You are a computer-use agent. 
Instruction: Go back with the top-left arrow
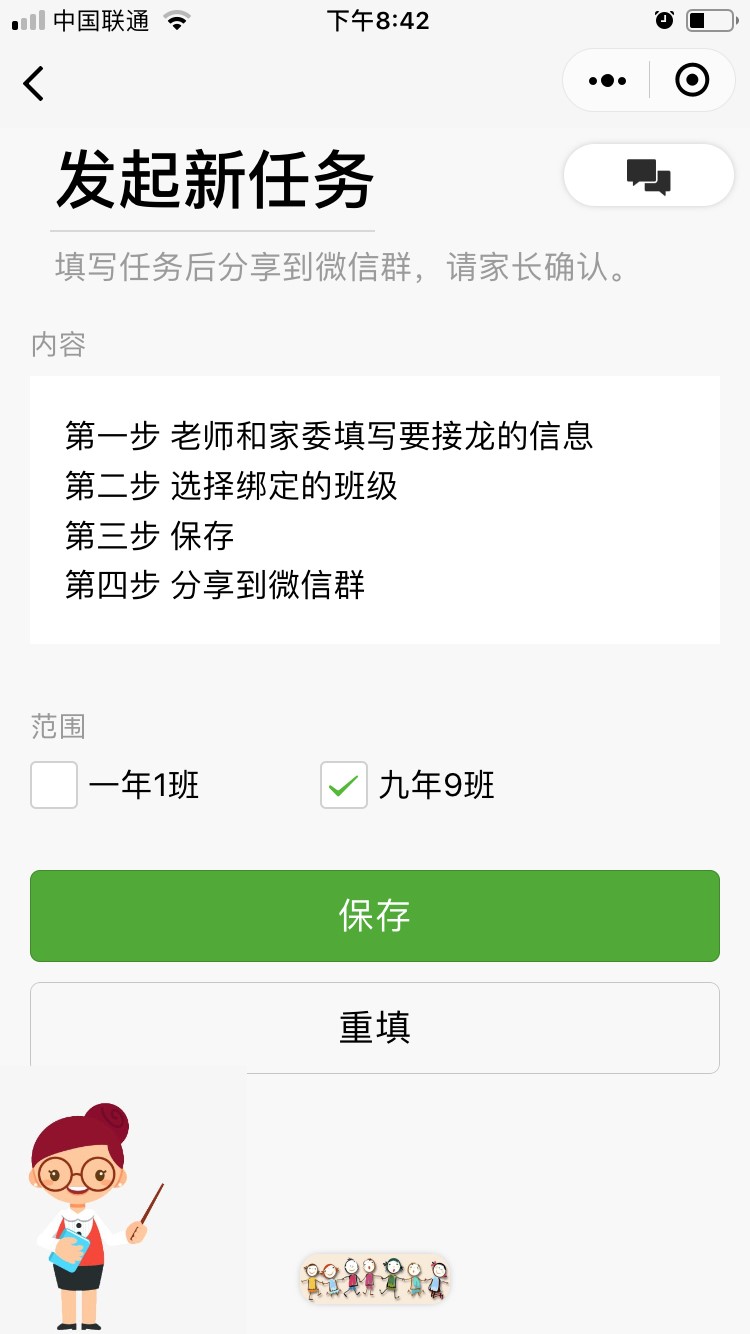coord(34,83)
